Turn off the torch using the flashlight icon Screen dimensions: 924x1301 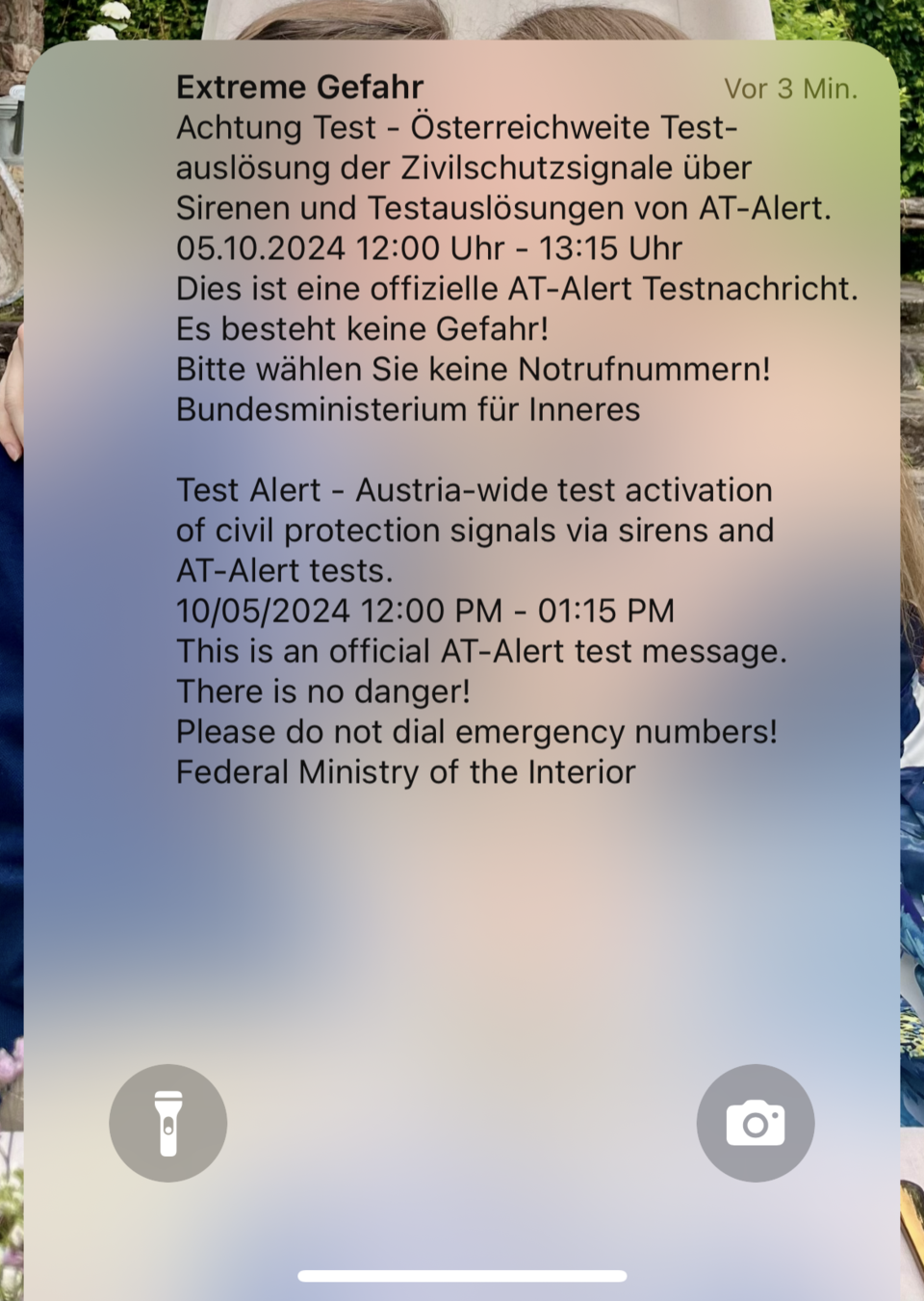point(167,1123)
